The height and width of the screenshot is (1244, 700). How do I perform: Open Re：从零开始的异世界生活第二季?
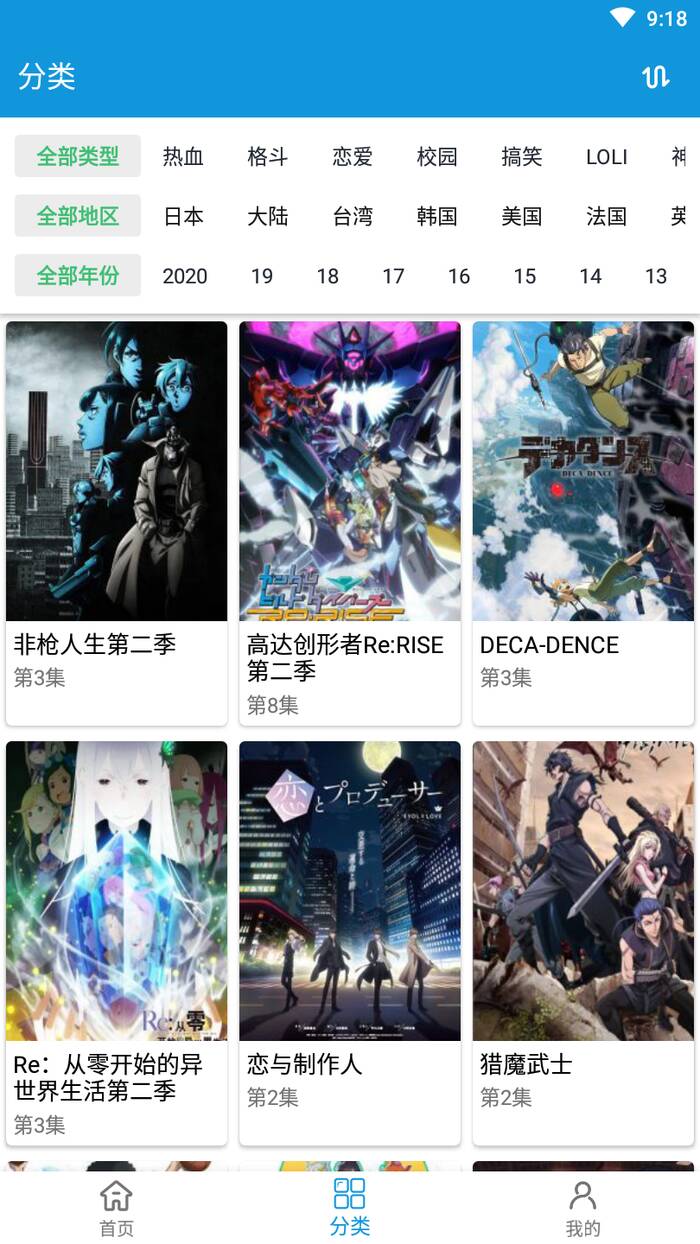116,942
